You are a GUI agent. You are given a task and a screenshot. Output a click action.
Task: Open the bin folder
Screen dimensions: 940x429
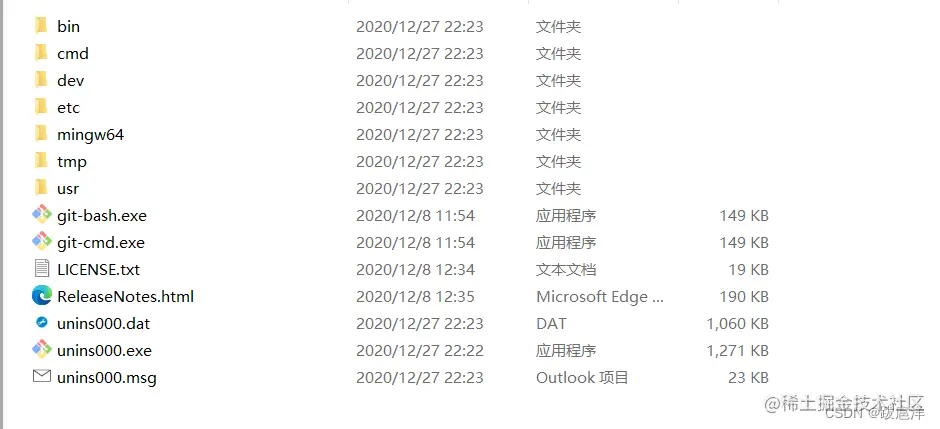[68, 26]
